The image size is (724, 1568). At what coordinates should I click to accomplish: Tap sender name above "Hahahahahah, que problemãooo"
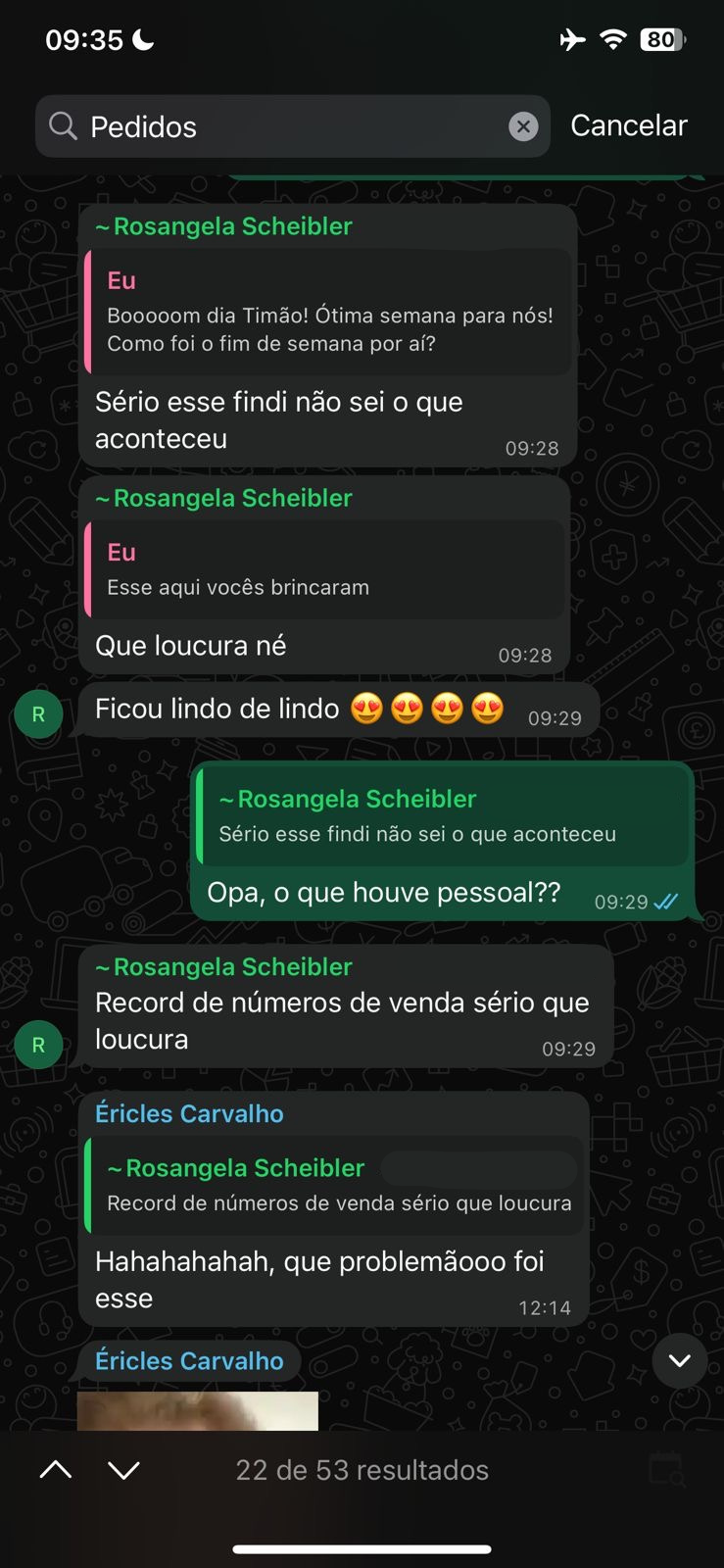tap(189, 1113)
